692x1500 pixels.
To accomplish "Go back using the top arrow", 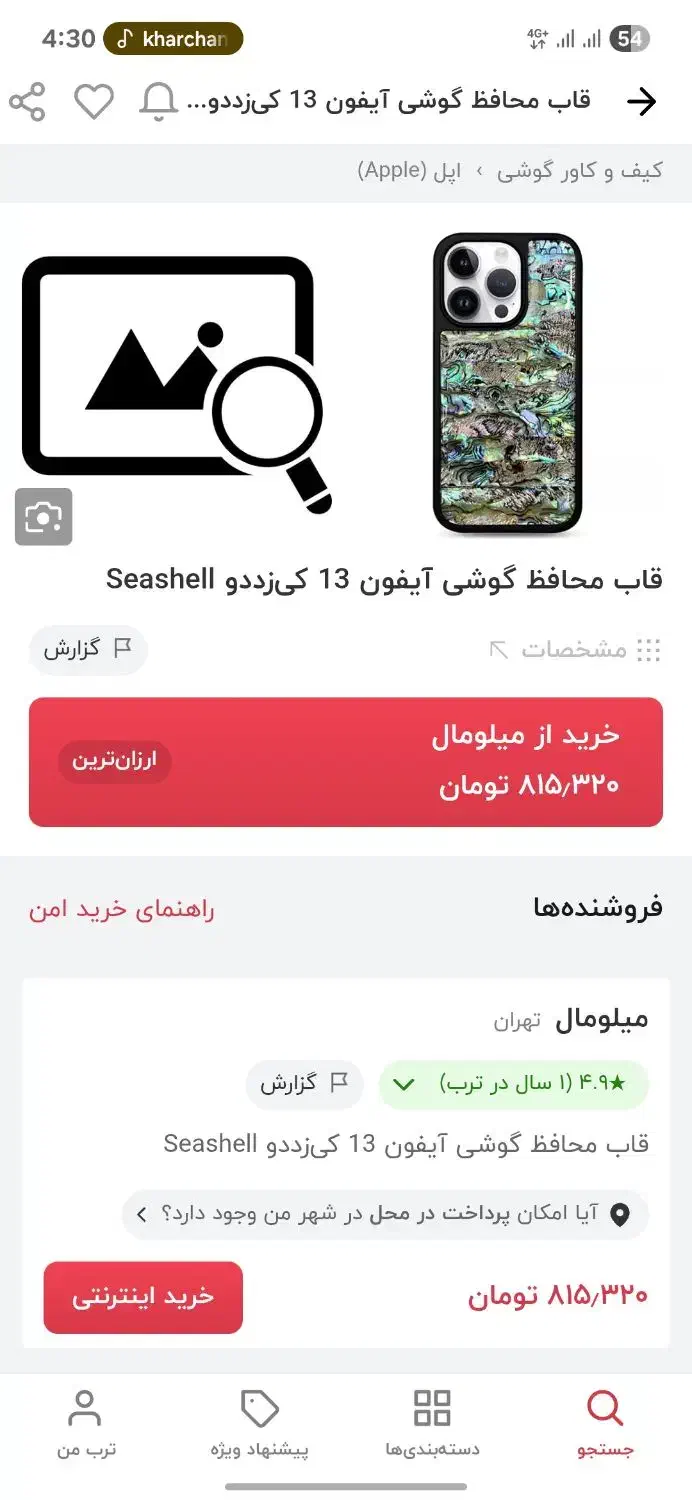I will [x=641, y=101].
